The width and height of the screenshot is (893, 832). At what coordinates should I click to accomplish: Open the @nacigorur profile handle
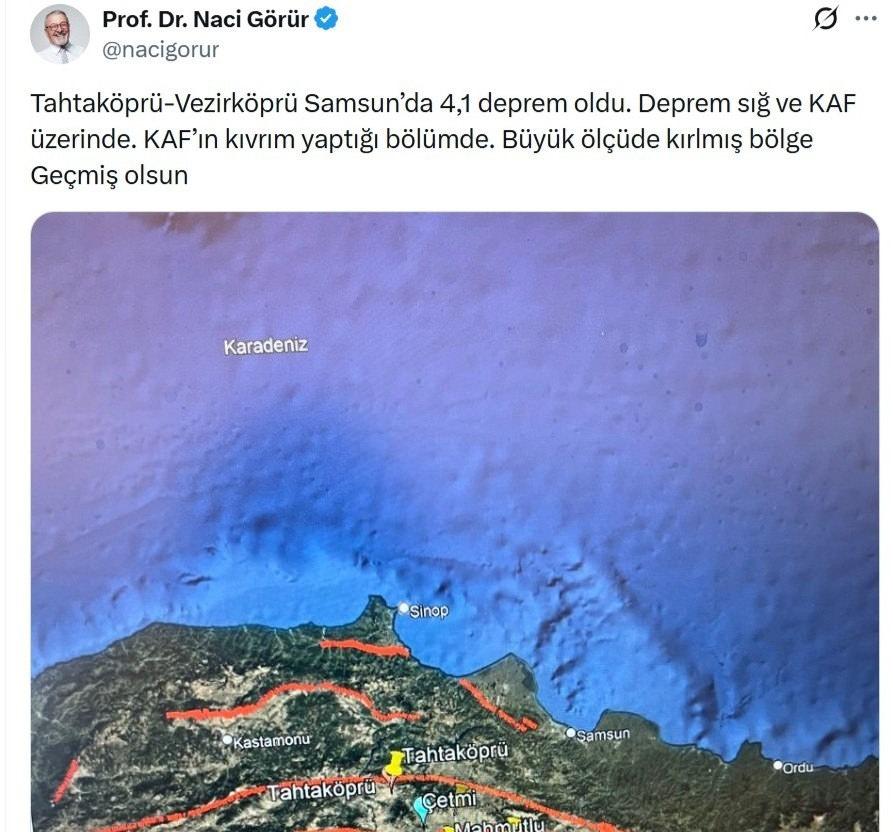(160, 49)
